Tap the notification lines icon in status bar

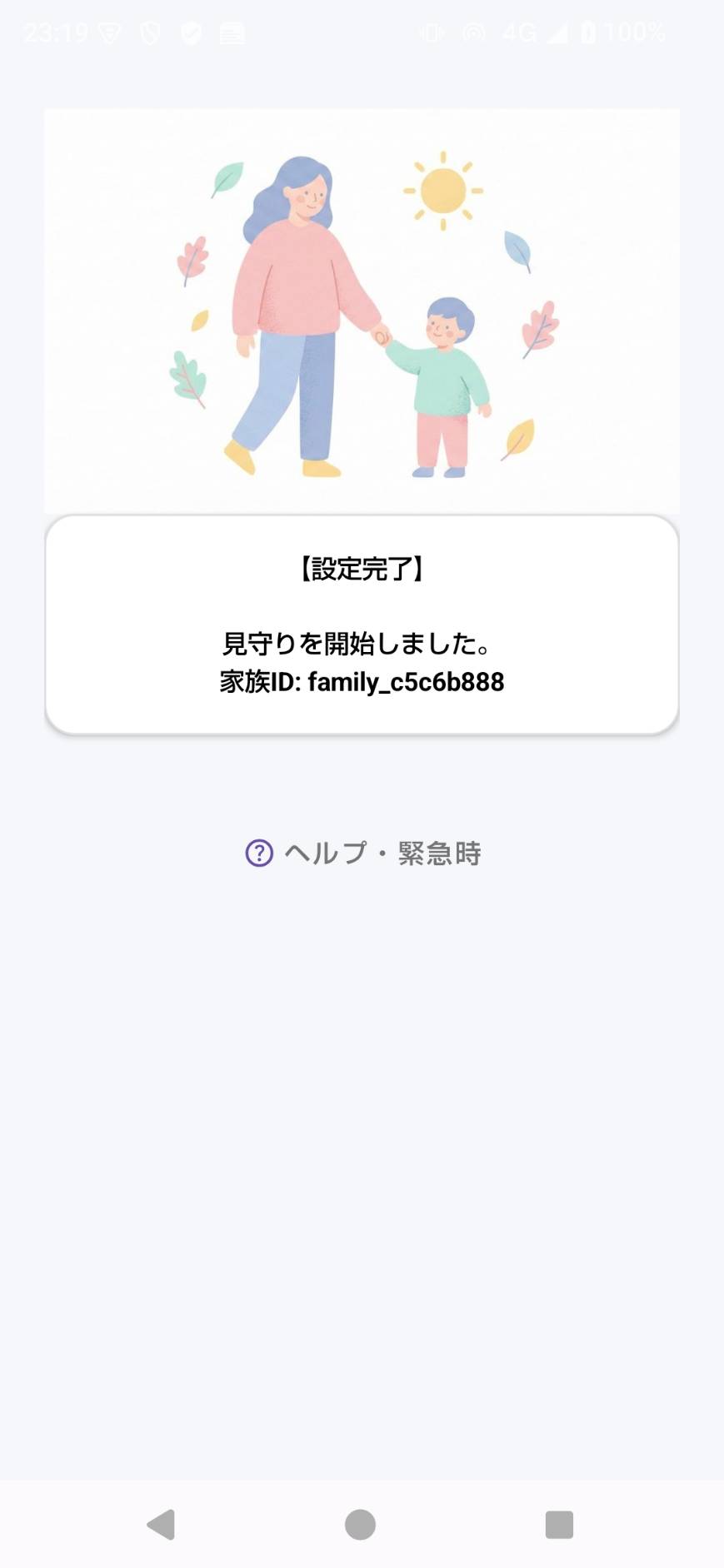pyautogui.click(x=232, y=32)
